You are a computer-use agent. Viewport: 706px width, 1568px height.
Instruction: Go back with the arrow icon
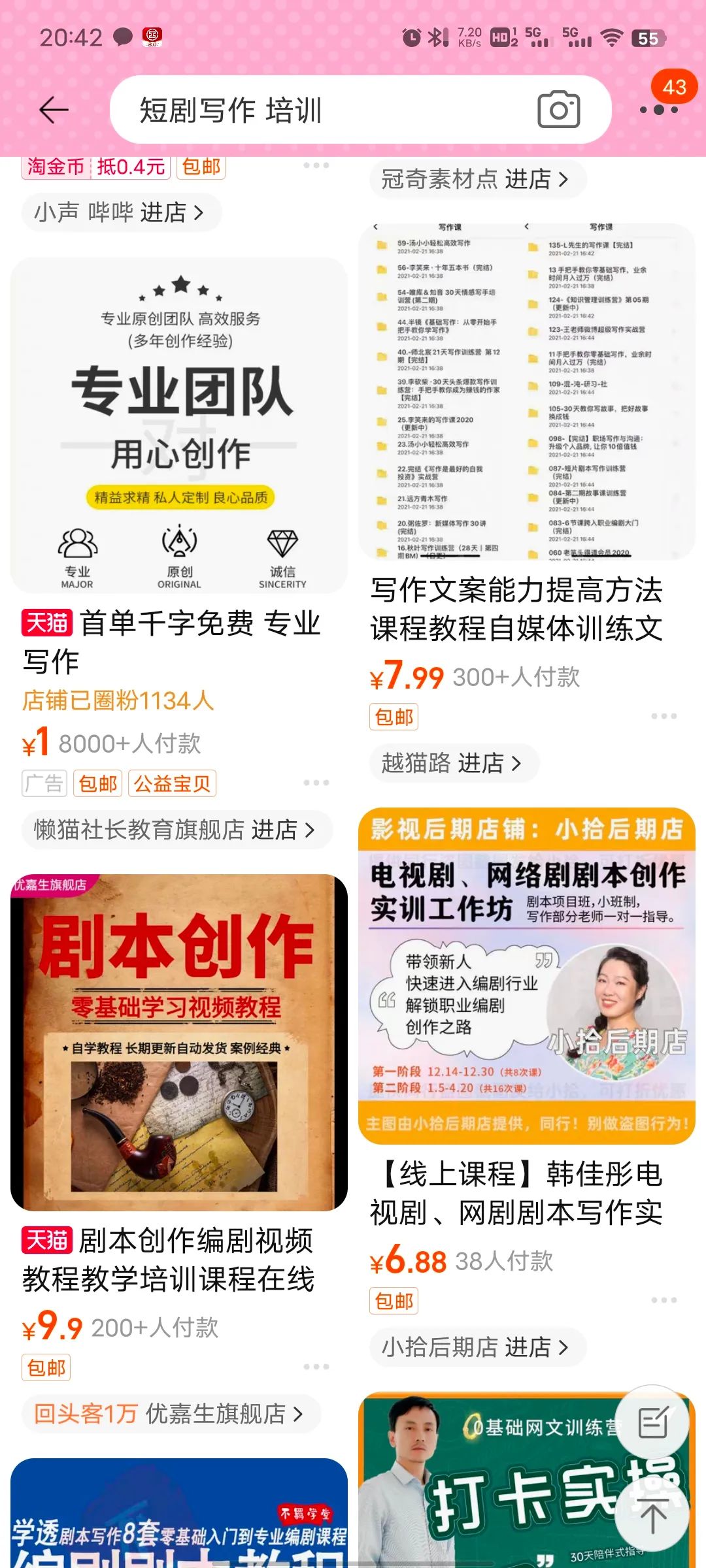pyautogui.click(x=54, y=110)
